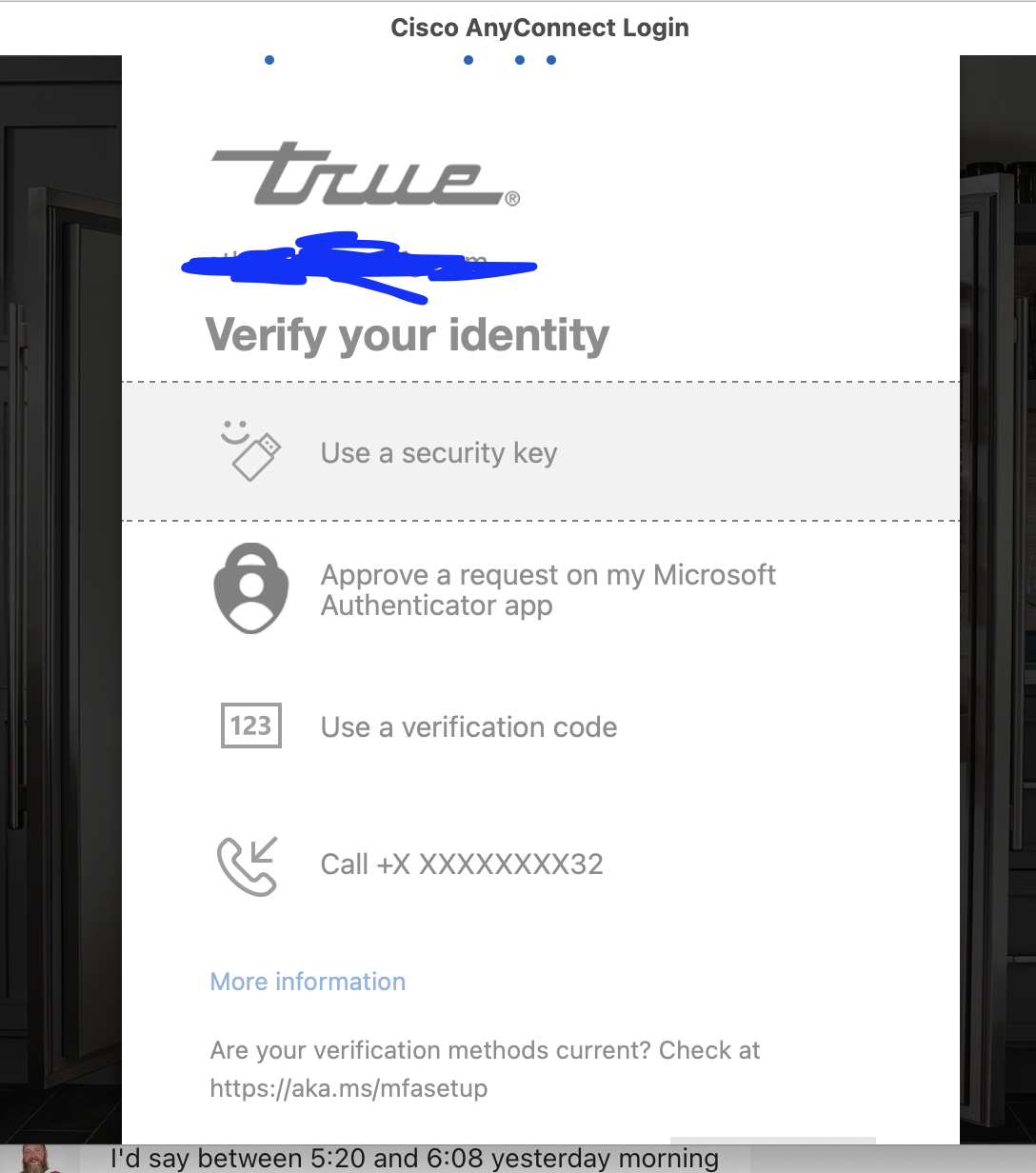Choose Approve a request on Microsoft Authenticator app
The image size is (1036, 1173).
pos(548,590)
